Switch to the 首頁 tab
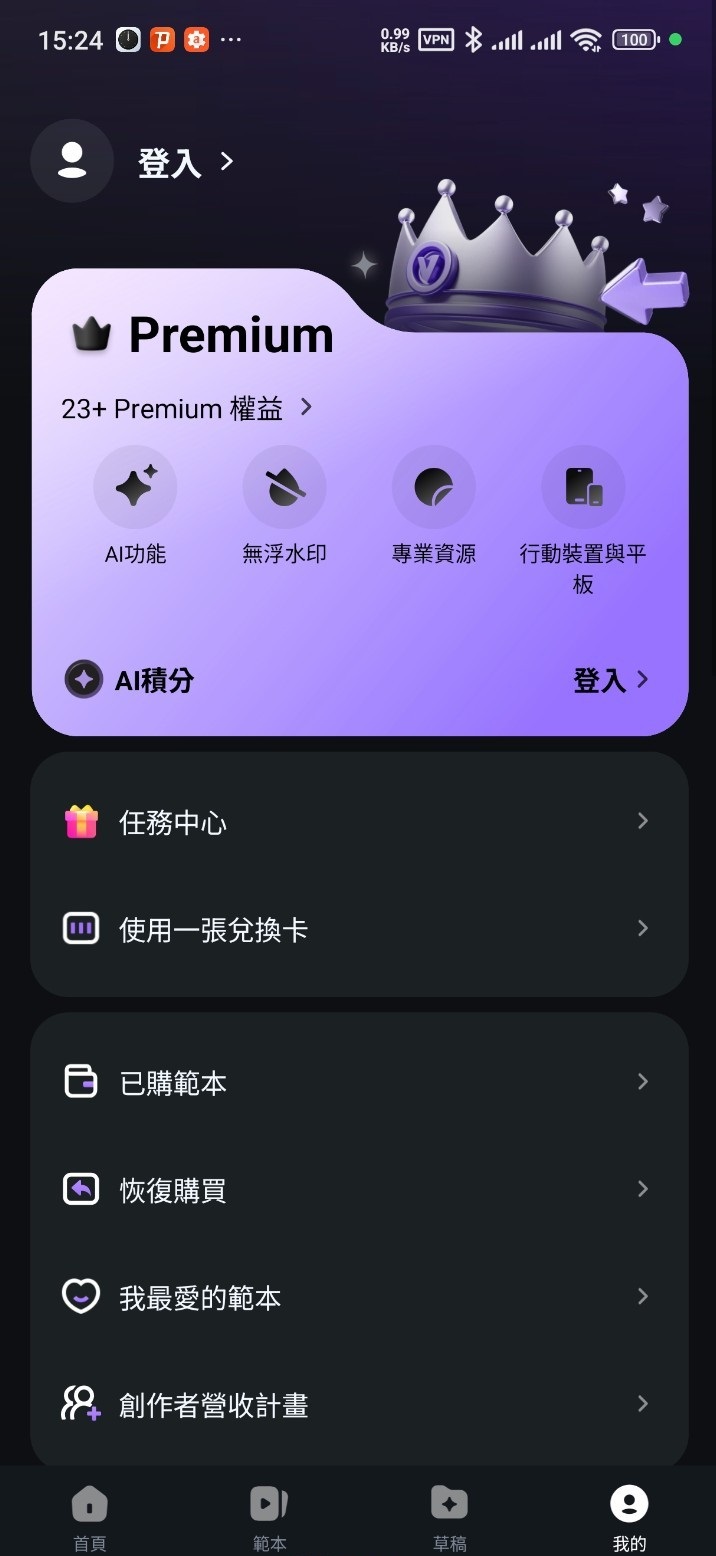This screenshot has height=1556, width=716. coord(90,1514)
